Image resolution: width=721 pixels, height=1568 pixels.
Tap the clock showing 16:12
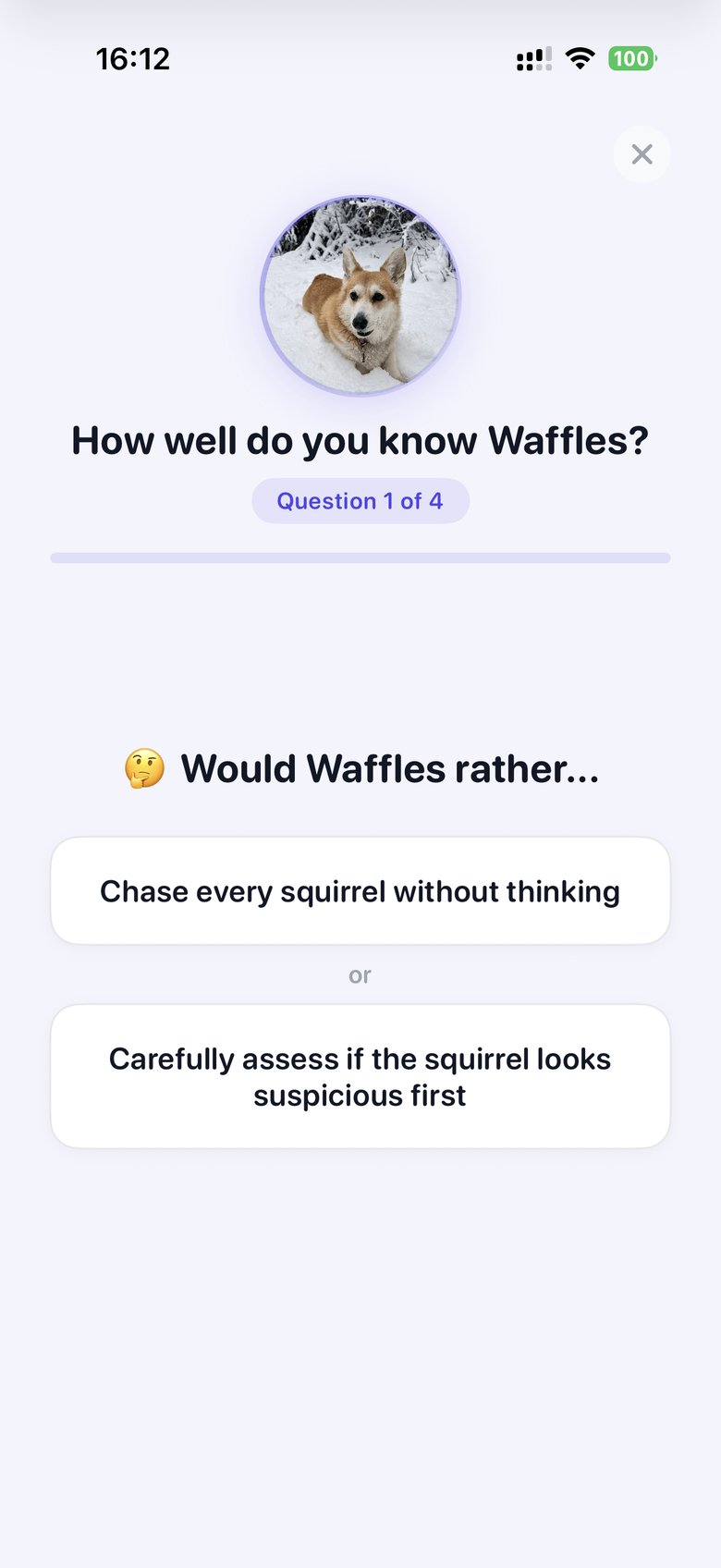tap(133, 59)
